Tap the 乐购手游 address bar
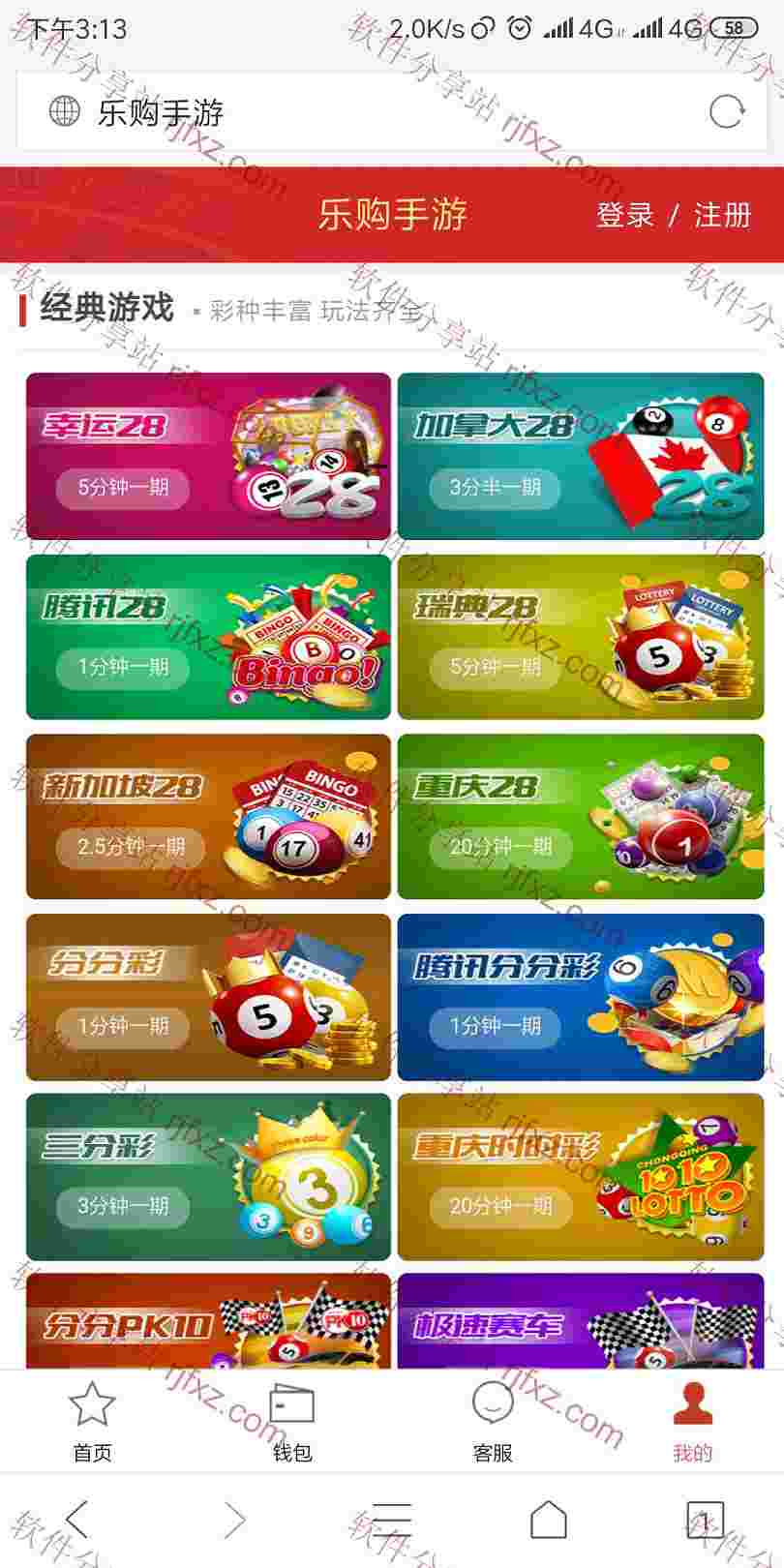The image size is (784, 1568). 368,112
